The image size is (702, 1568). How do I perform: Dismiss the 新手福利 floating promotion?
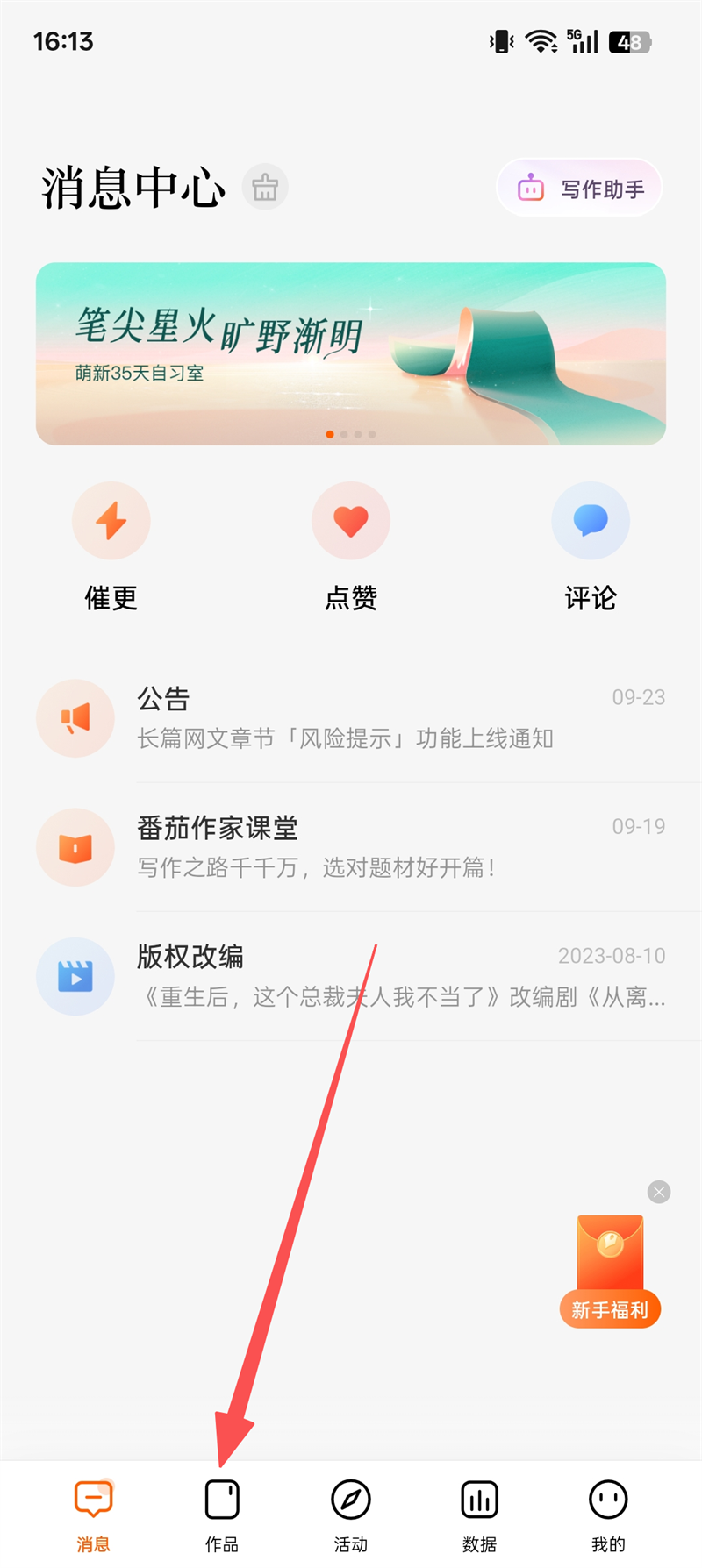659,1192
